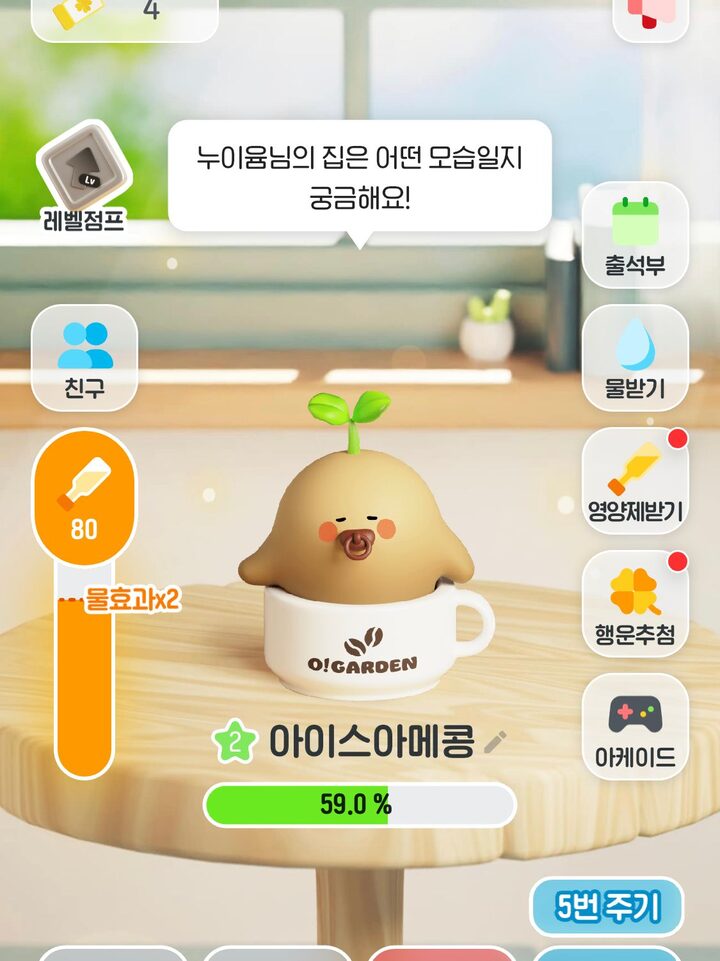Open the 출석부 attendance calendar
This screenshot has width=720, height=961.
tap(635, 235)
